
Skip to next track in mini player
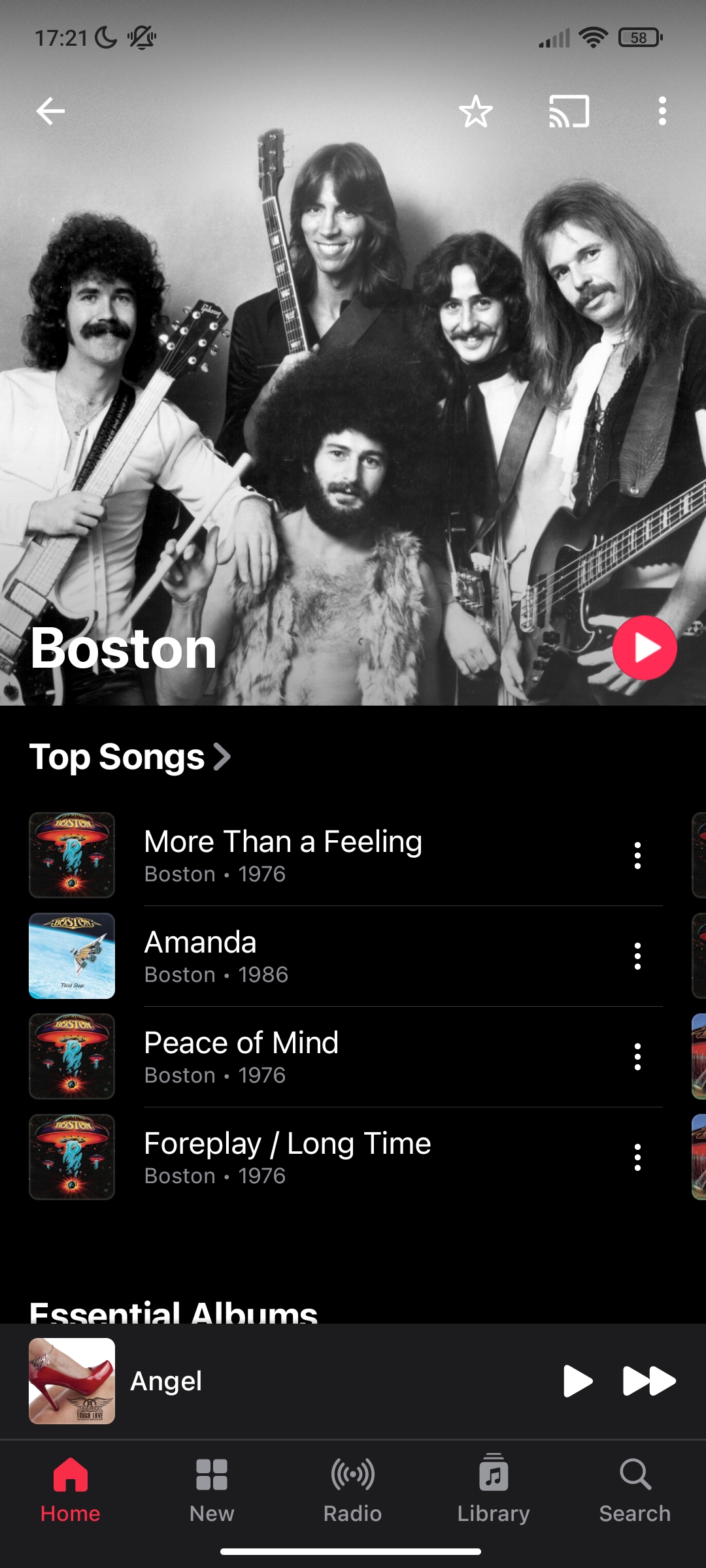pos(649,1381)
